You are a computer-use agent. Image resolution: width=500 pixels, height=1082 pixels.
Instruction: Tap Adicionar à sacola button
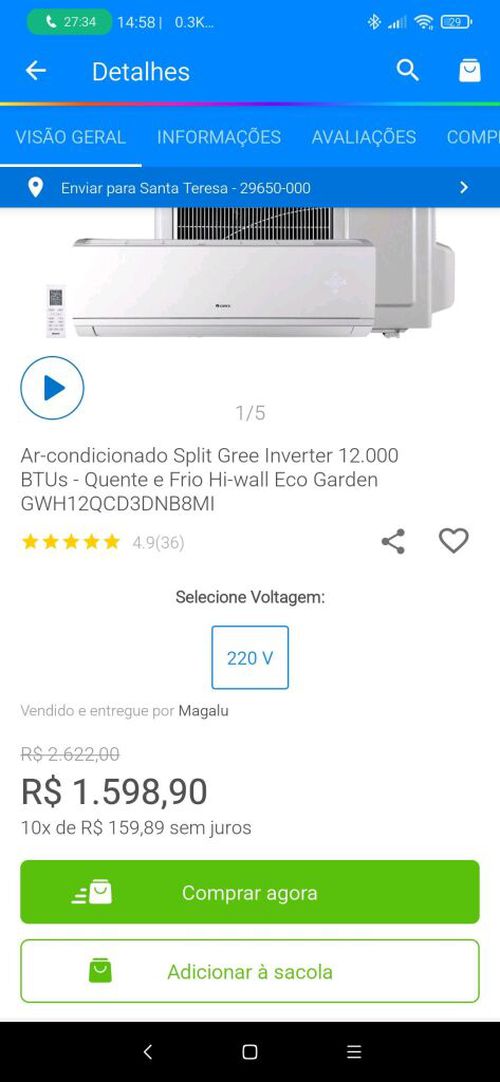(x=250, y=971)
